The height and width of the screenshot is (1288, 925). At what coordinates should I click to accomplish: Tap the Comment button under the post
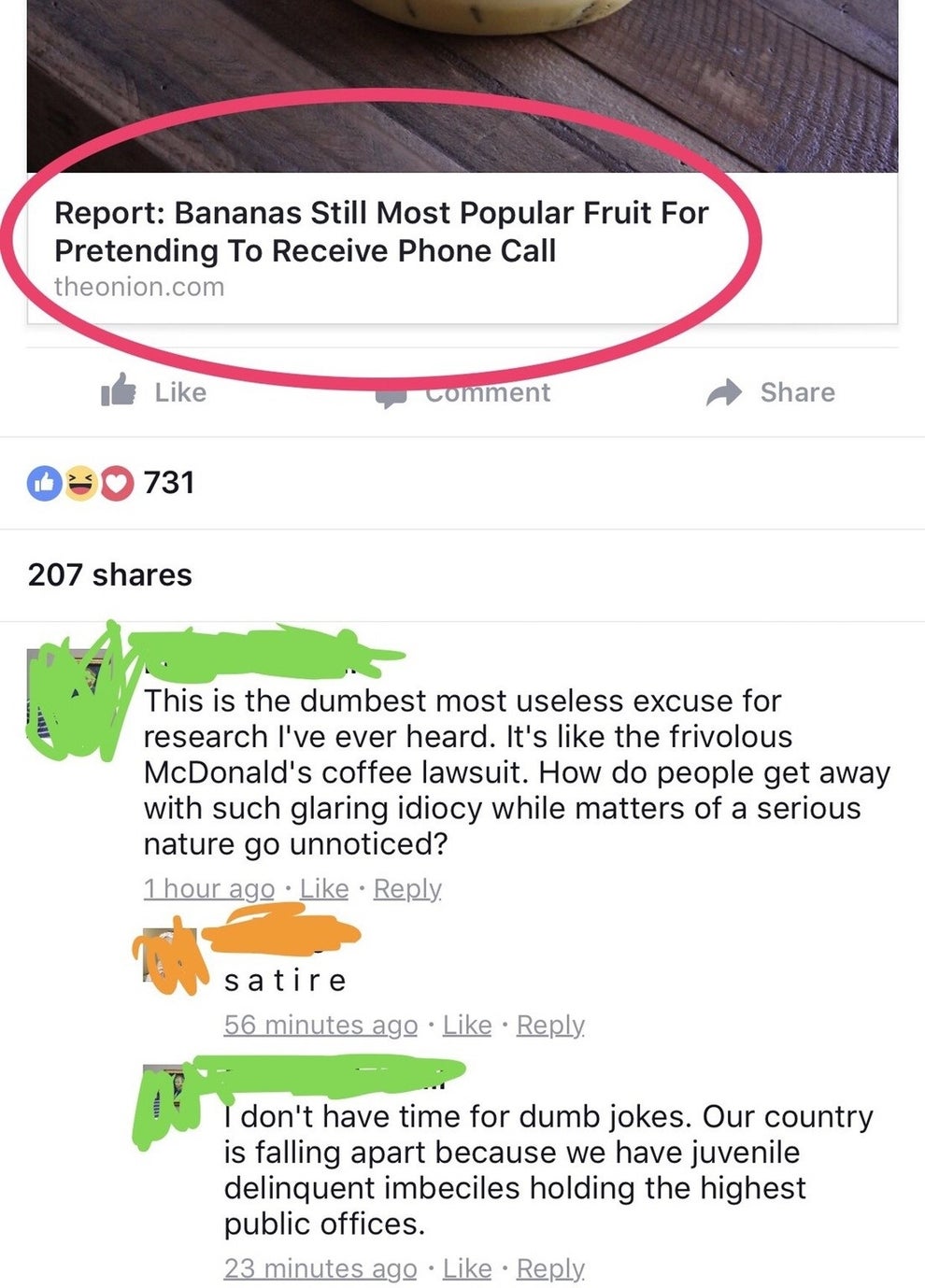(x=464, y=393)
